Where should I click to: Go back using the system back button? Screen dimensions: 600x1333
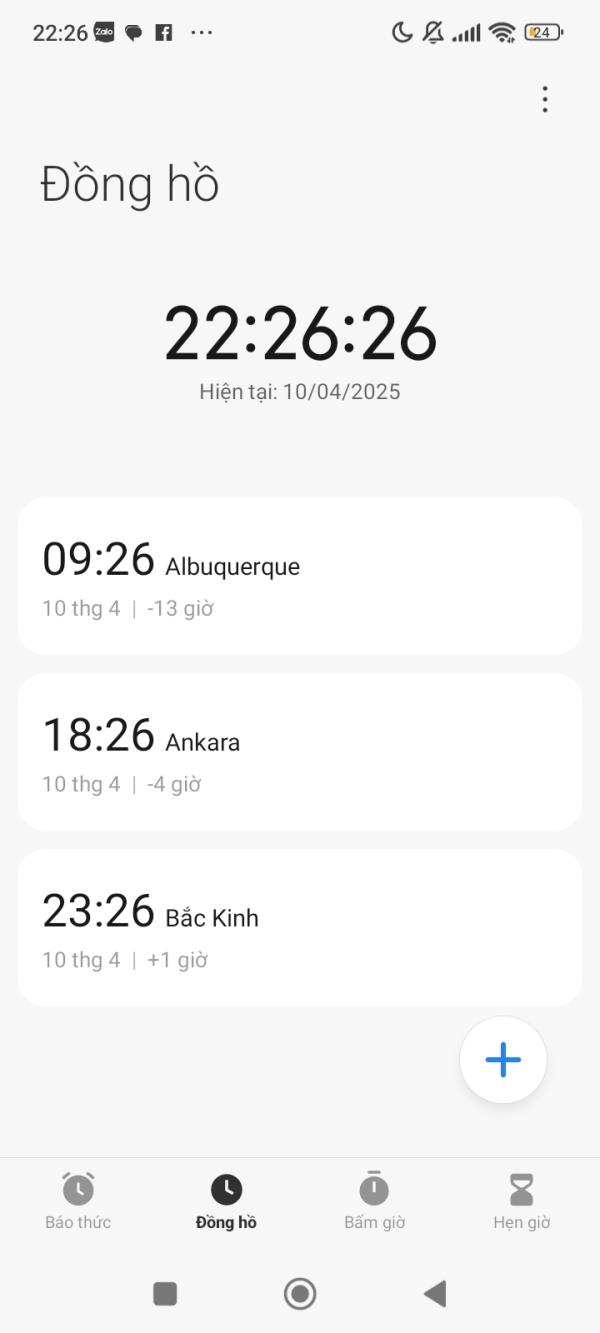(x=435, y=1293)
